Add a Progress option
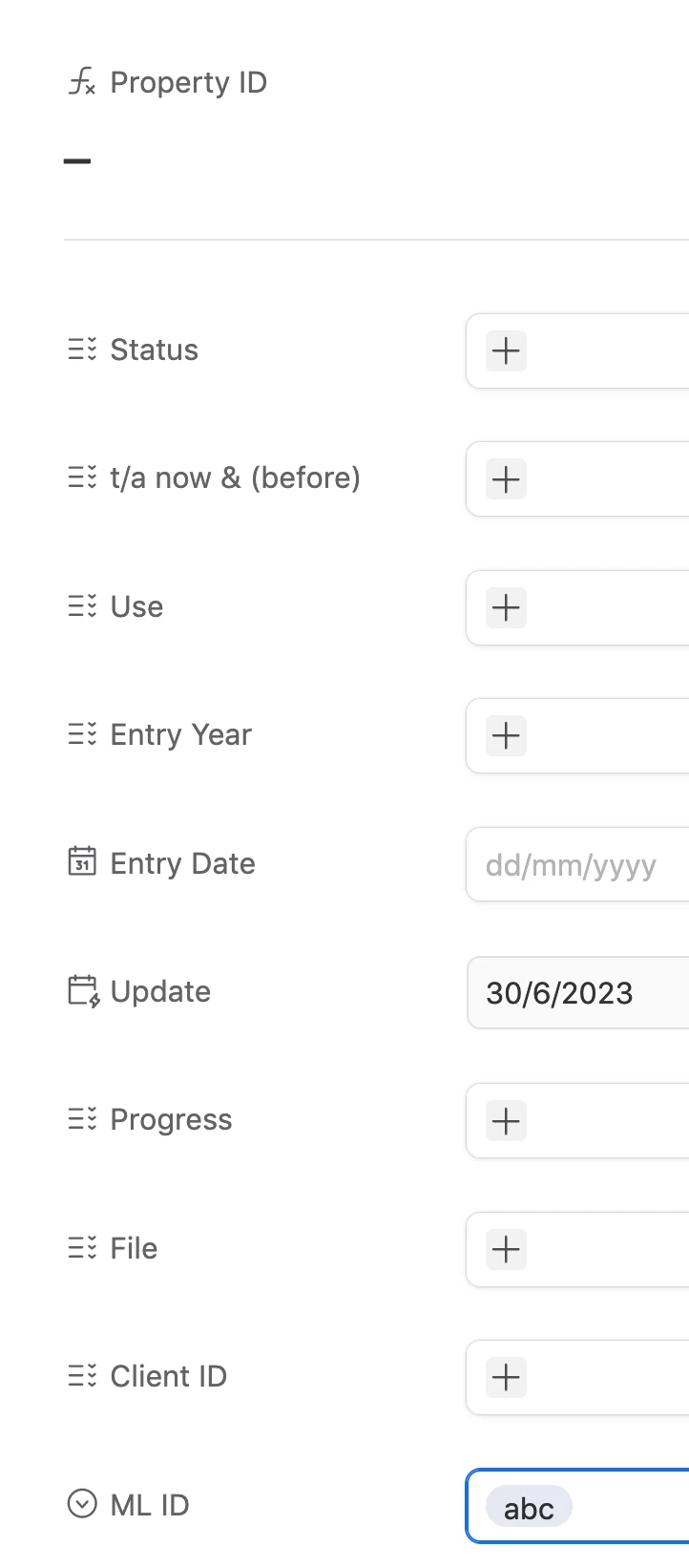 506,1121
